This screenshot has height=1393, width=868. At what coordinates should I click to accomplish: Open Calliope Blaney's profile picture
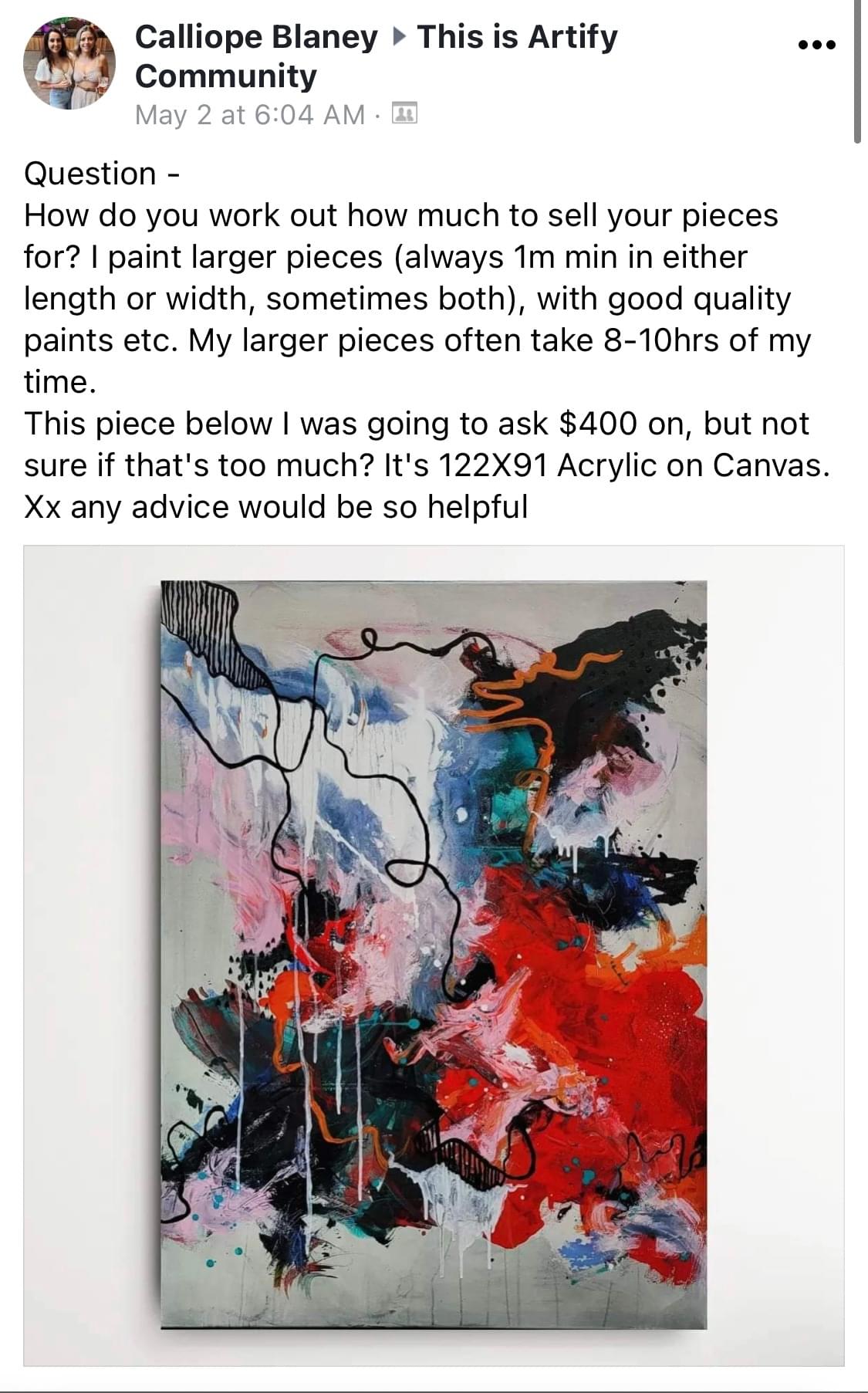[69, 64]
